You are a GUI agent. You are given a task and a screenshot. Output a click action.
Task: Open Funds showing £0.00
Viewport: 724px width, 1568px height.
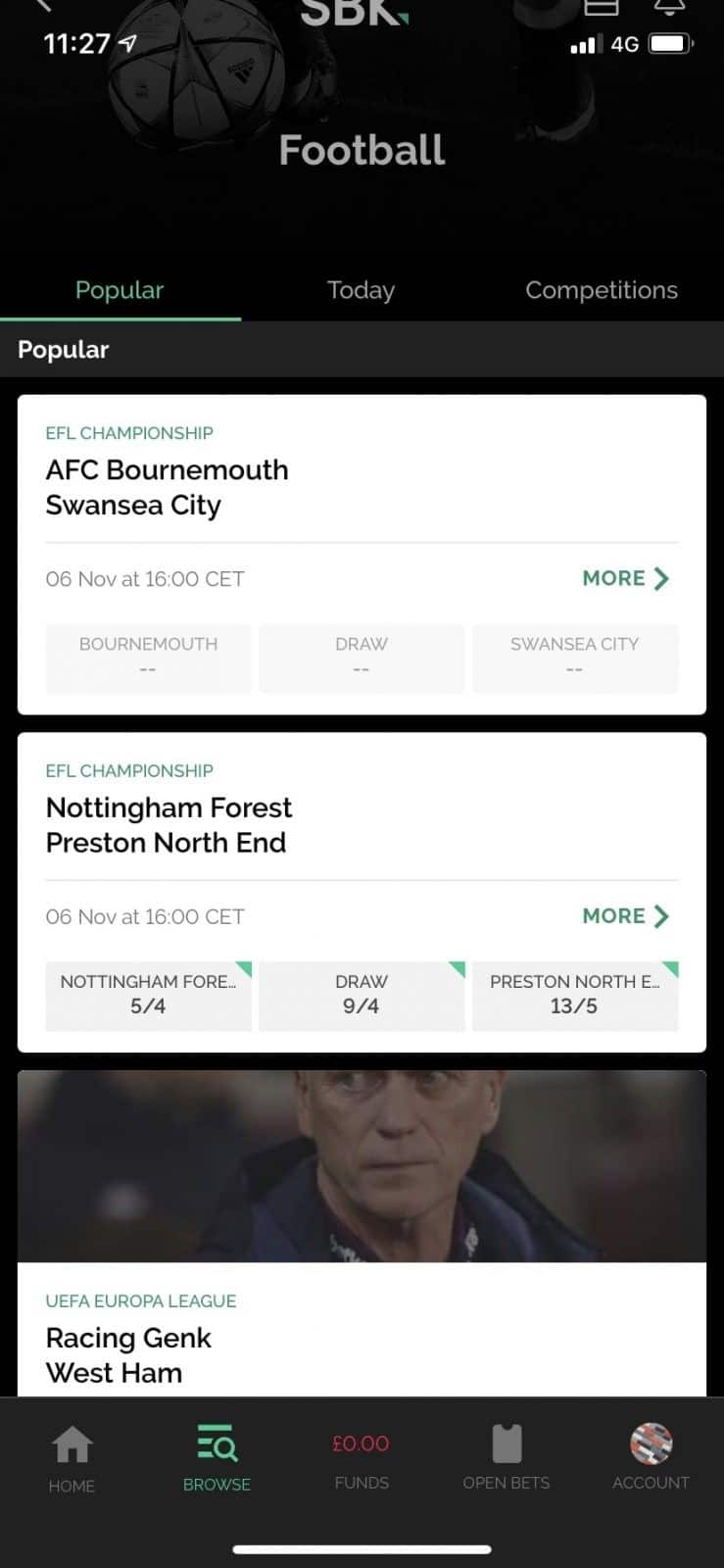361,1457
